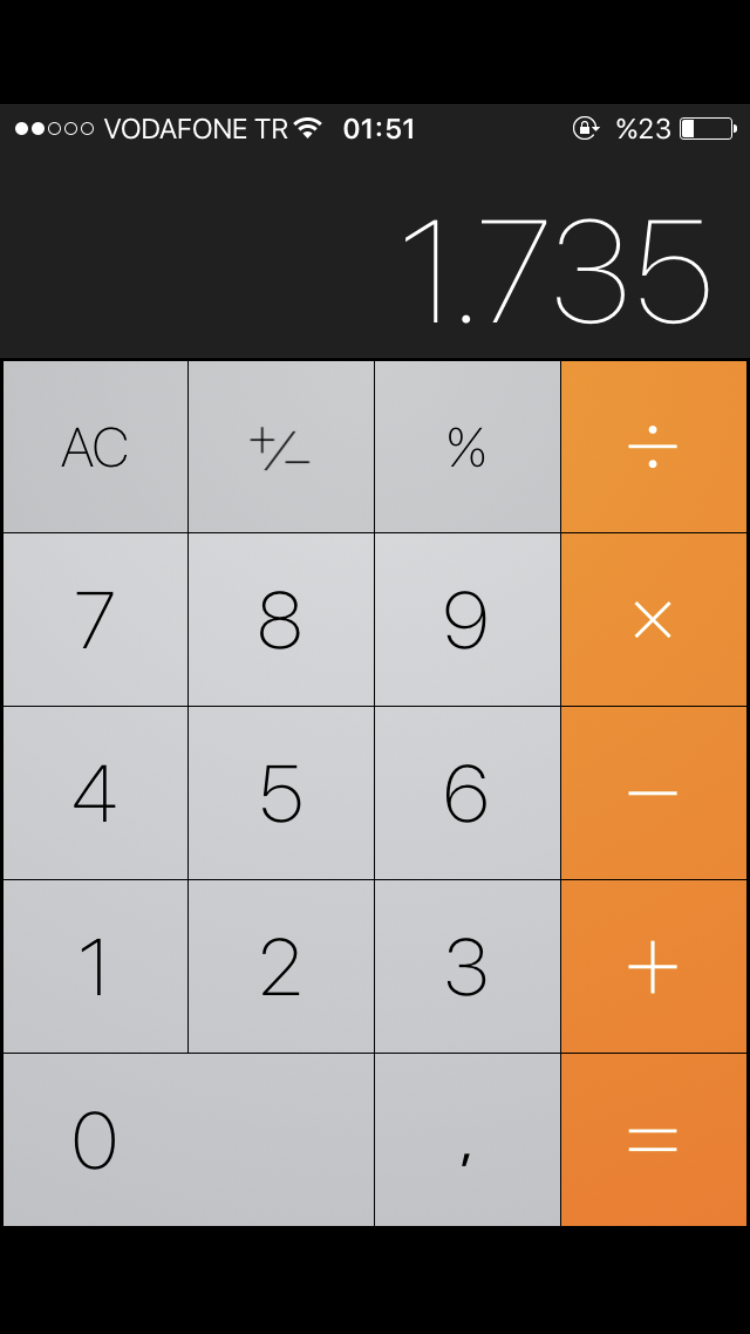Viewport: 750px width, 1334px height.
Task: Enter the digit 7
Action: [95, 620]
